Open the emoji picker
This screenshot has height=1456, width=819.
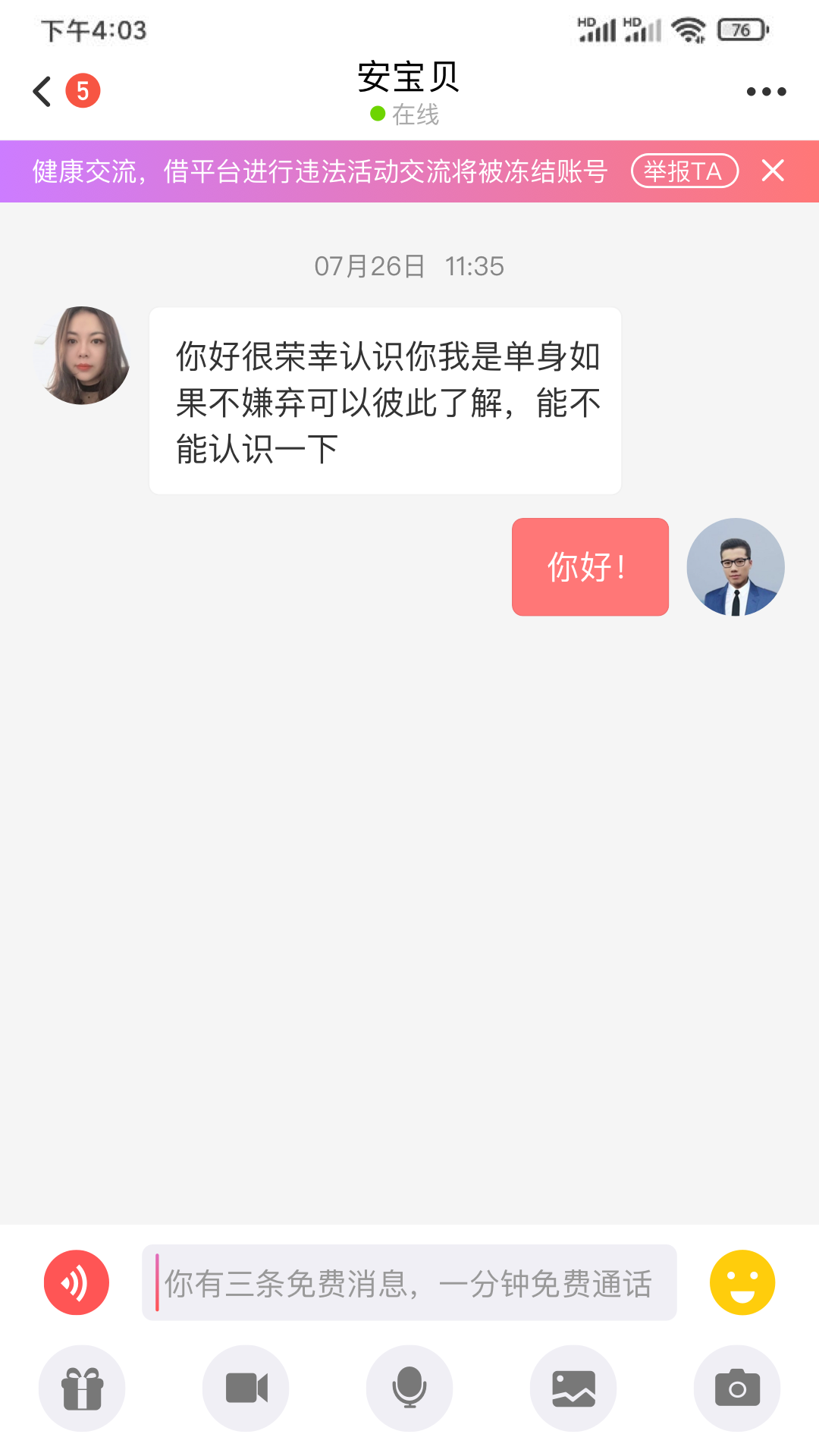(x=741, y=1282)
